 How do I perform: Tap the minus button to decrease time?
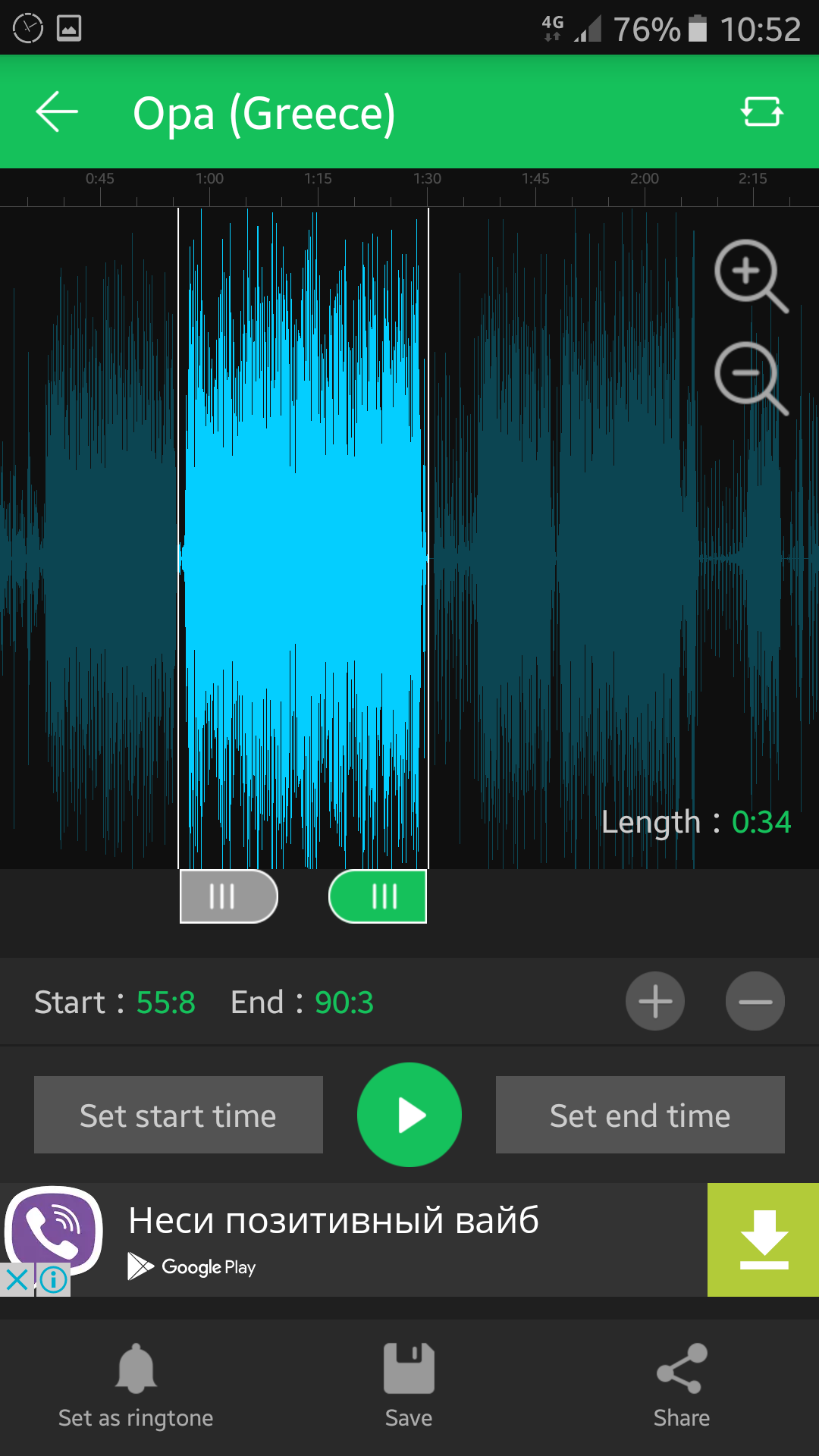pos(755,1001)
